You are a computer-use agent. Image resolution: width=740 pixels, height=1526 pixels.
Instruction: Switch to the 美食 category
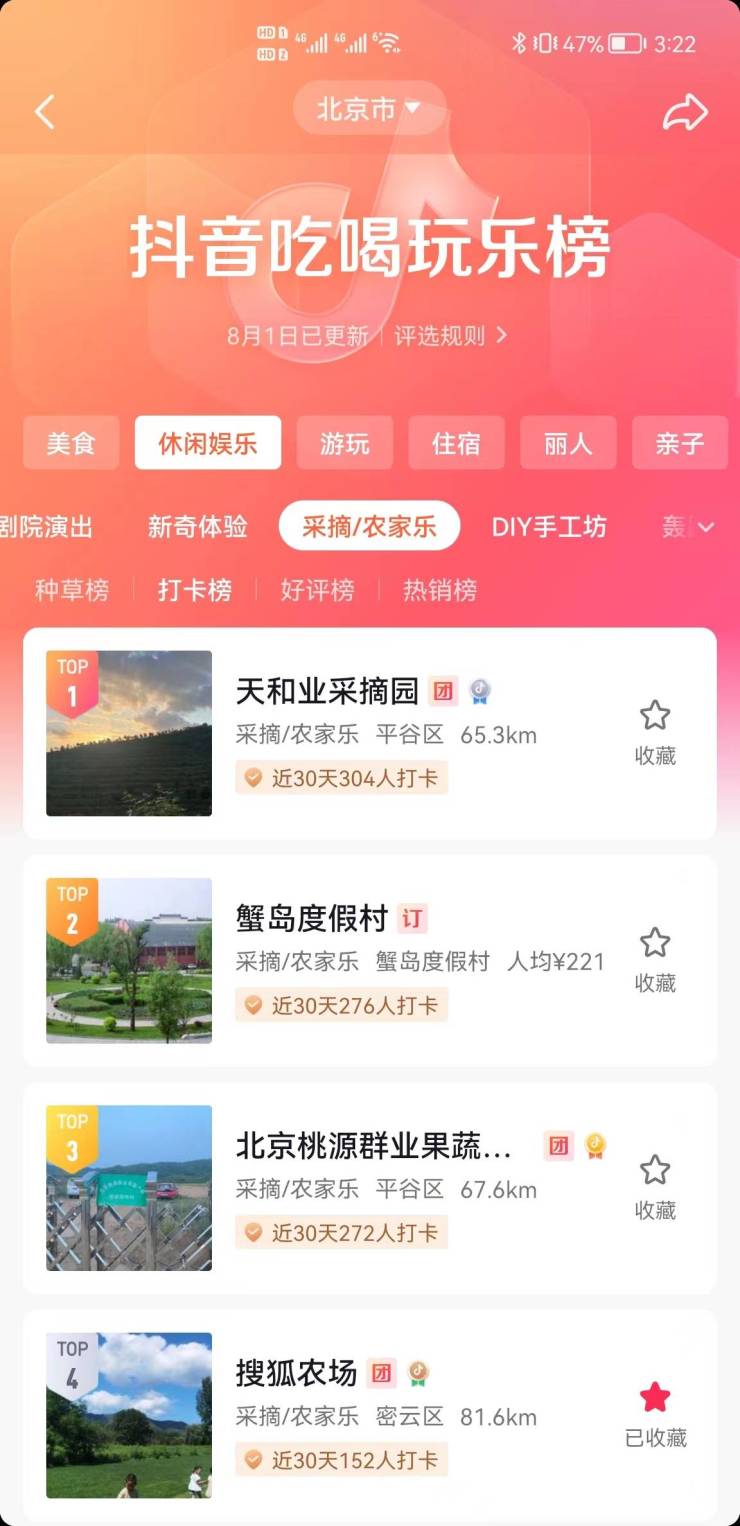tap(71, 443)
